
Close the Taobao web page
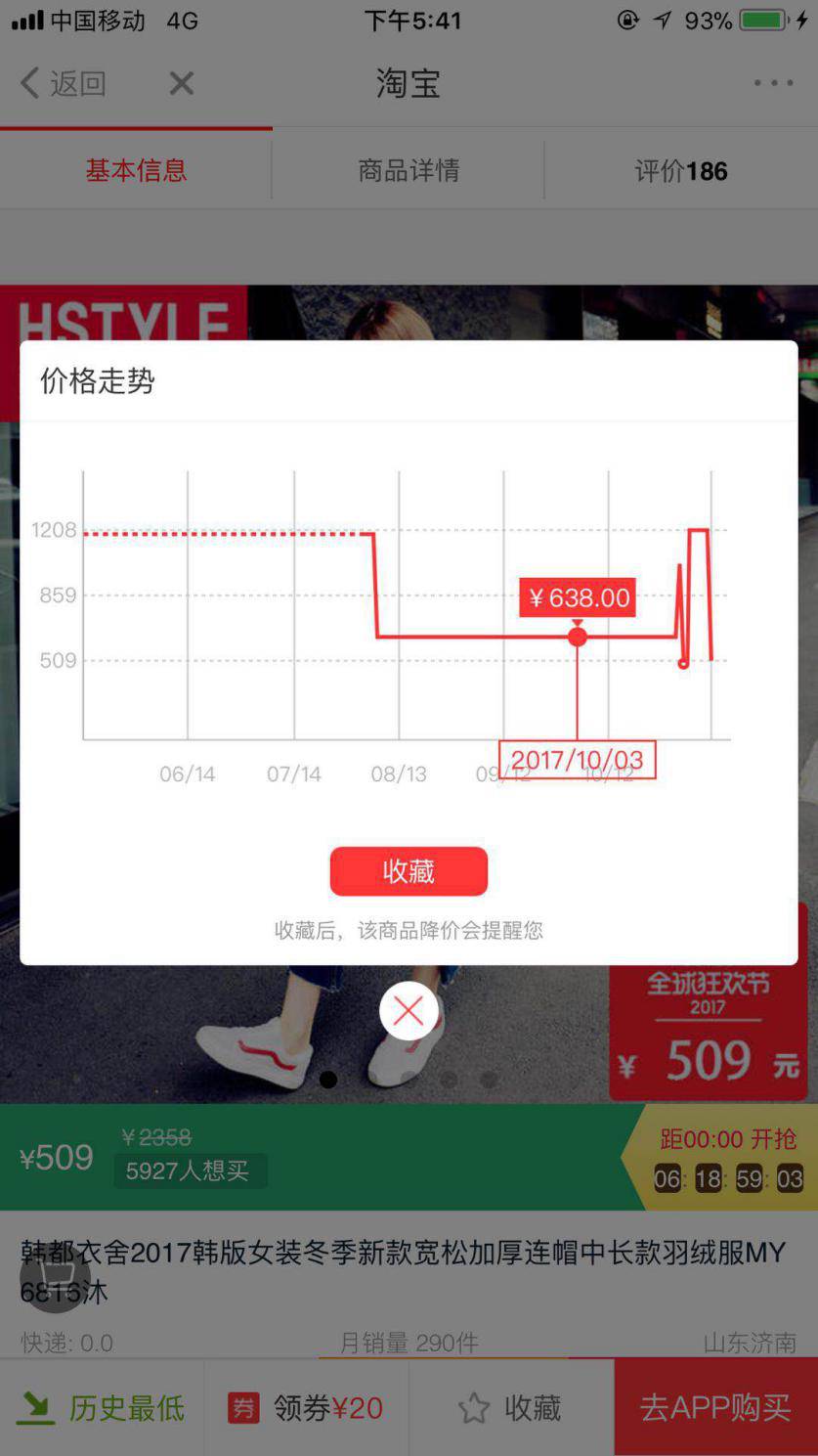(x=182, y=84)
